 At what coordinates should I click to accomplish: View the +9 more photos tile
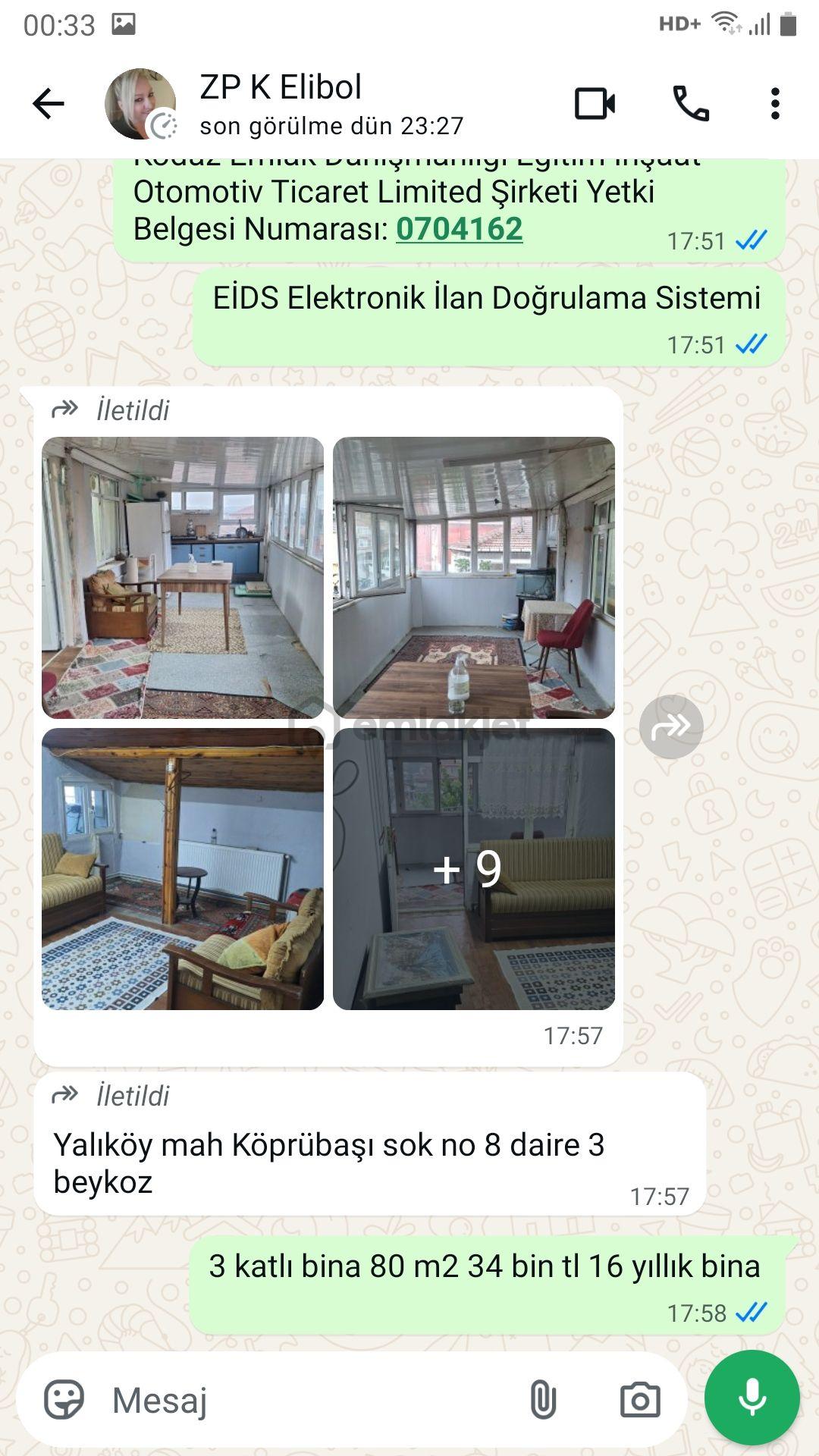(474, 869)
